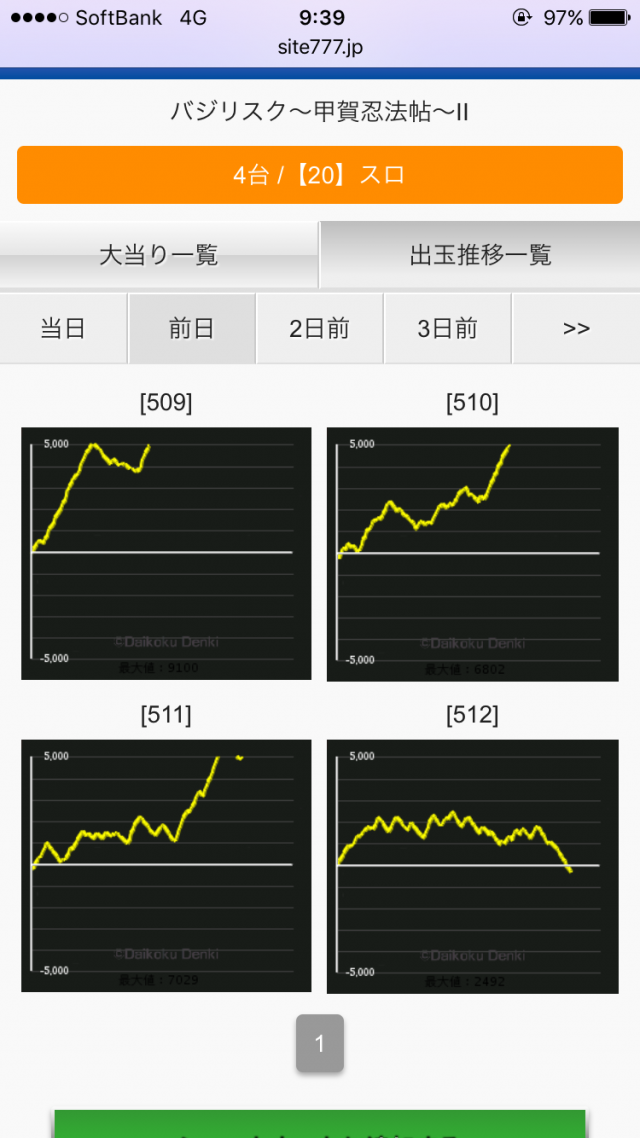Image resolution: width=640 pixels, height=1138 pixels.
Task: Switch to the 大当り一覧 tab
Action: click(x=159, y=255)
